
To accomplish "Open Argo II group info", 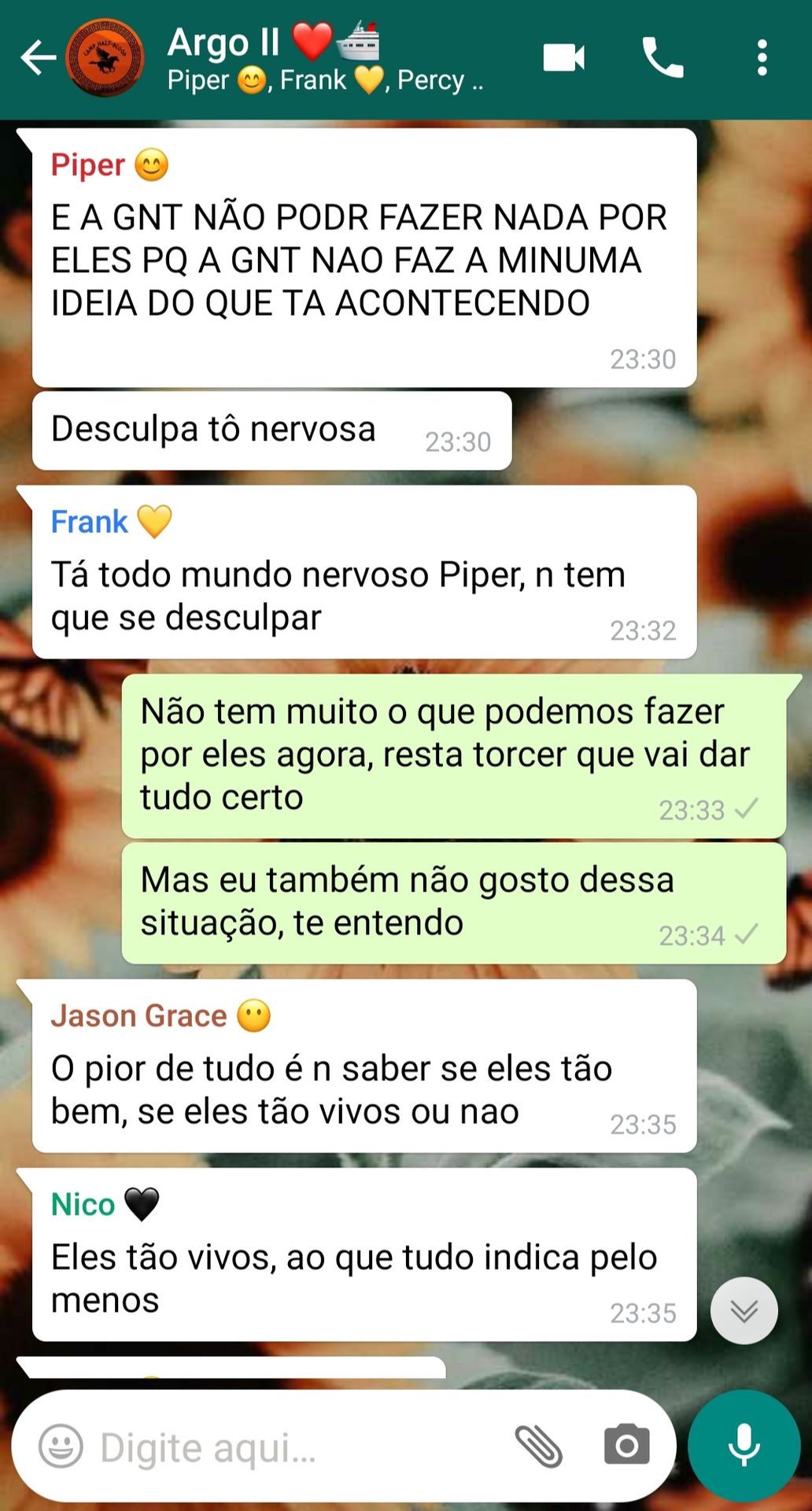I will pyautogui.click(x=323, y=58).
